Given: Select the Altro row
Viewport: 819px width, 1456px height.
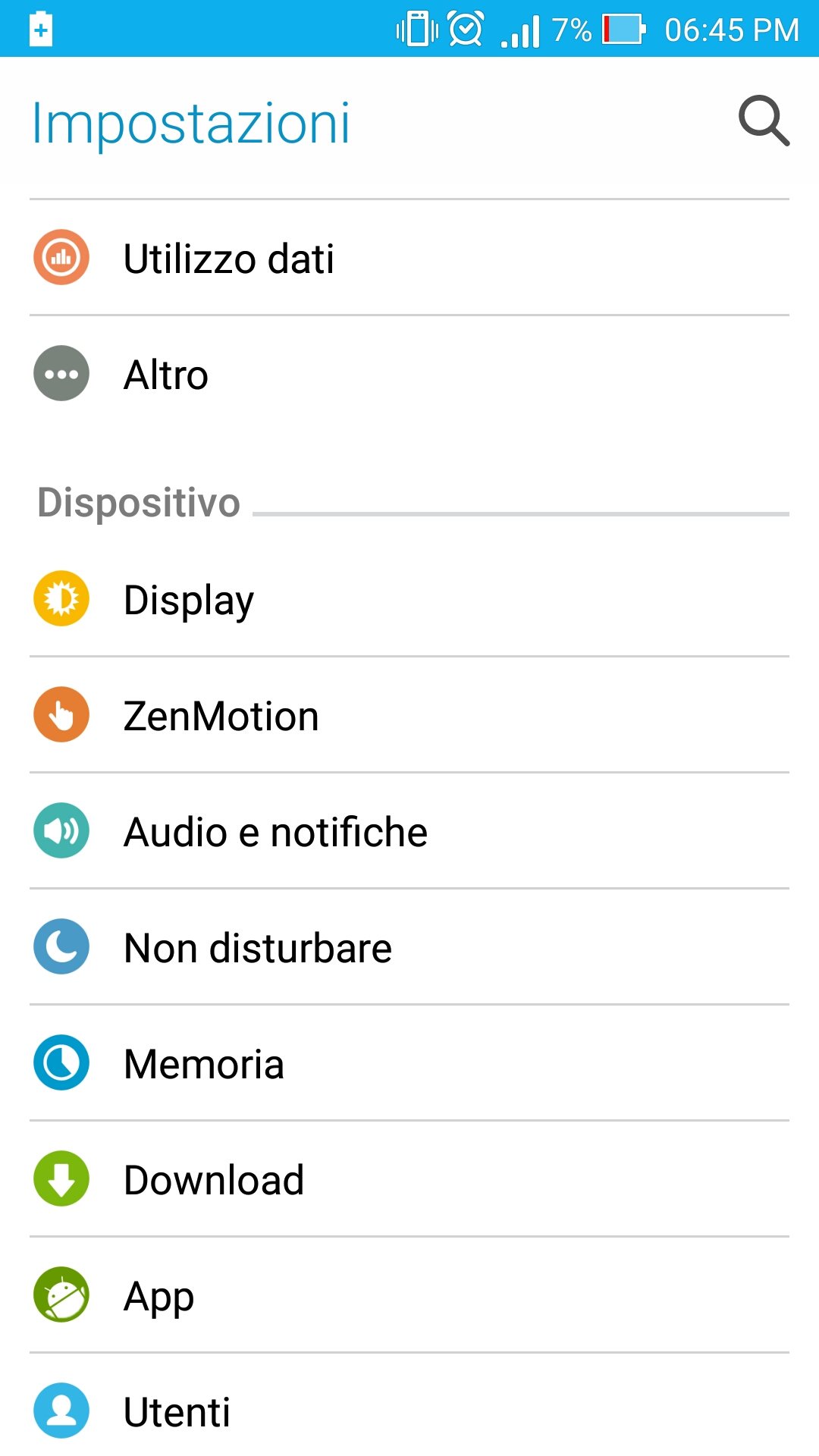Looking at the screenshot, I should (x=409, y=374).
